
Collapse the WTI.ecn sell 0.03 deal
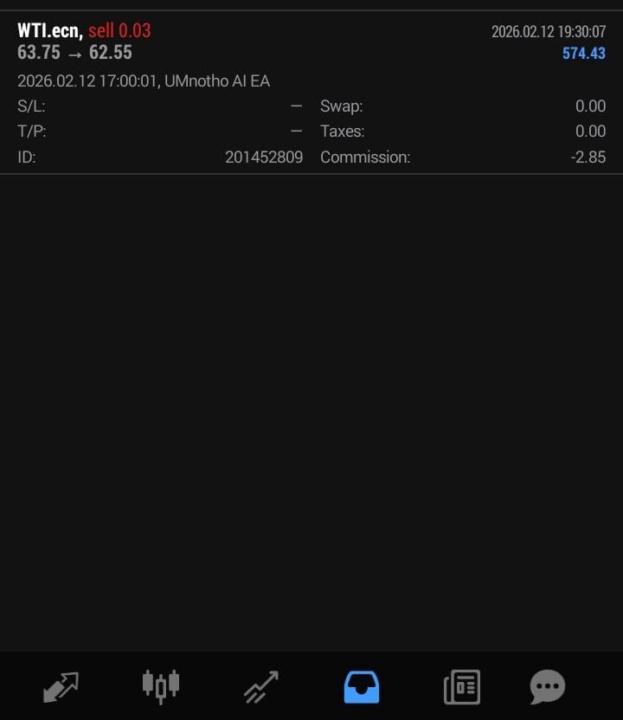pyautogui.click(x=310, y=42)
